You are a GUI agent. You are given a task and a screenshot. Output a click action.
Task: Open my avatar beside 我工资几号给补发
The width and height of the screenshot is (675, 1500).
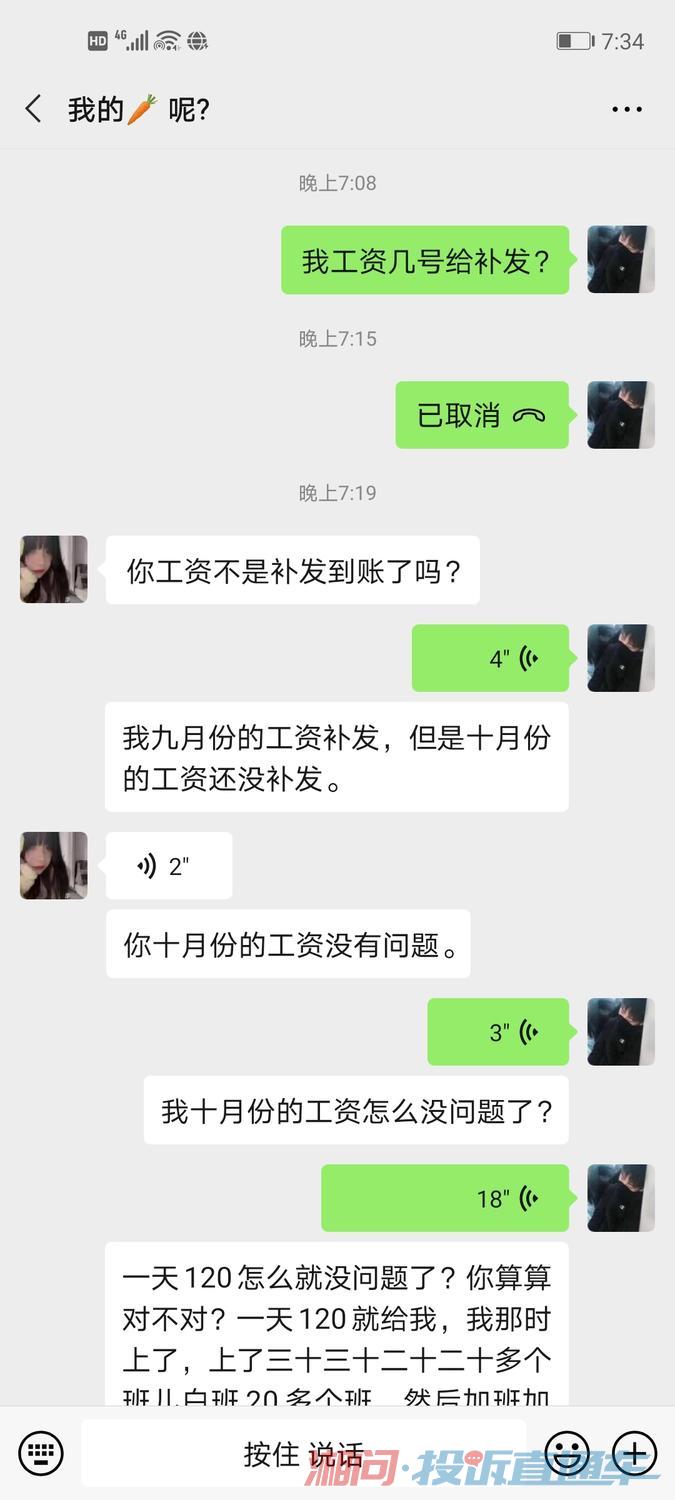(620, 260)
